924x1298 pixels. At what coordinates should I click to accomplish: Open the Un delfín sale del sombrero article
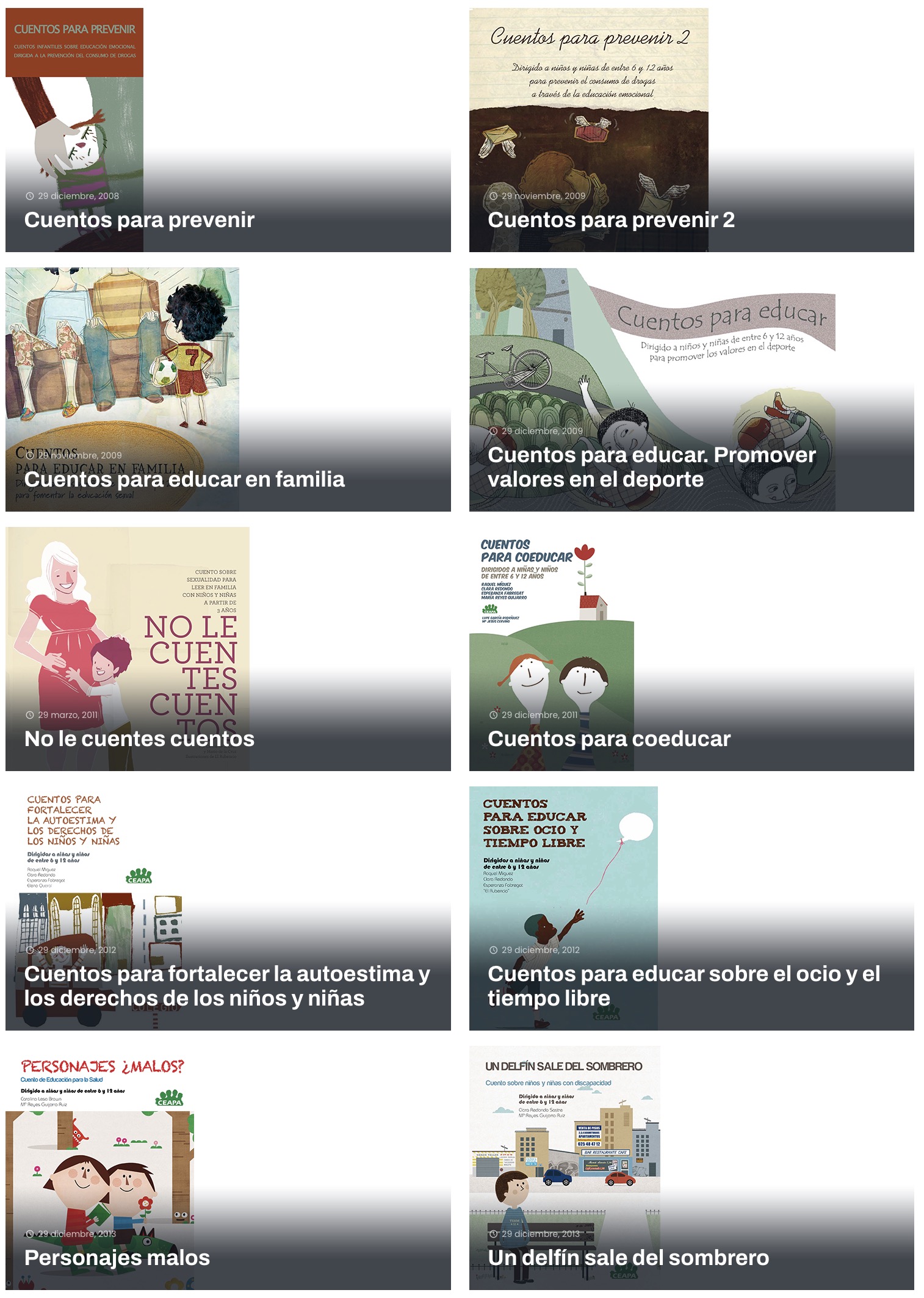pos(628,1258)
